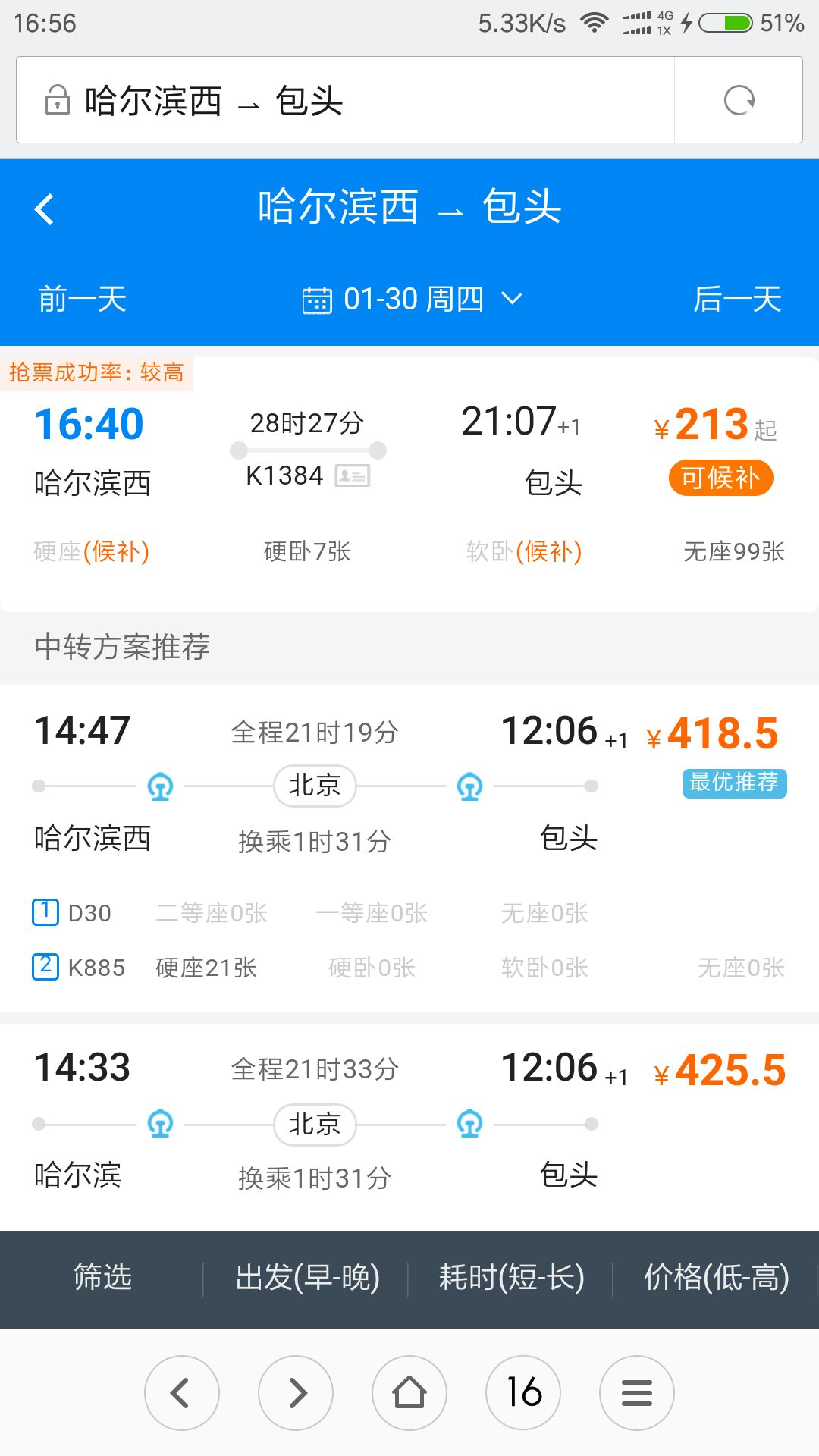Open the 筛选 filter options
The width and height of the screenshot is (819, 1456).
click(x=102, y=1279)
